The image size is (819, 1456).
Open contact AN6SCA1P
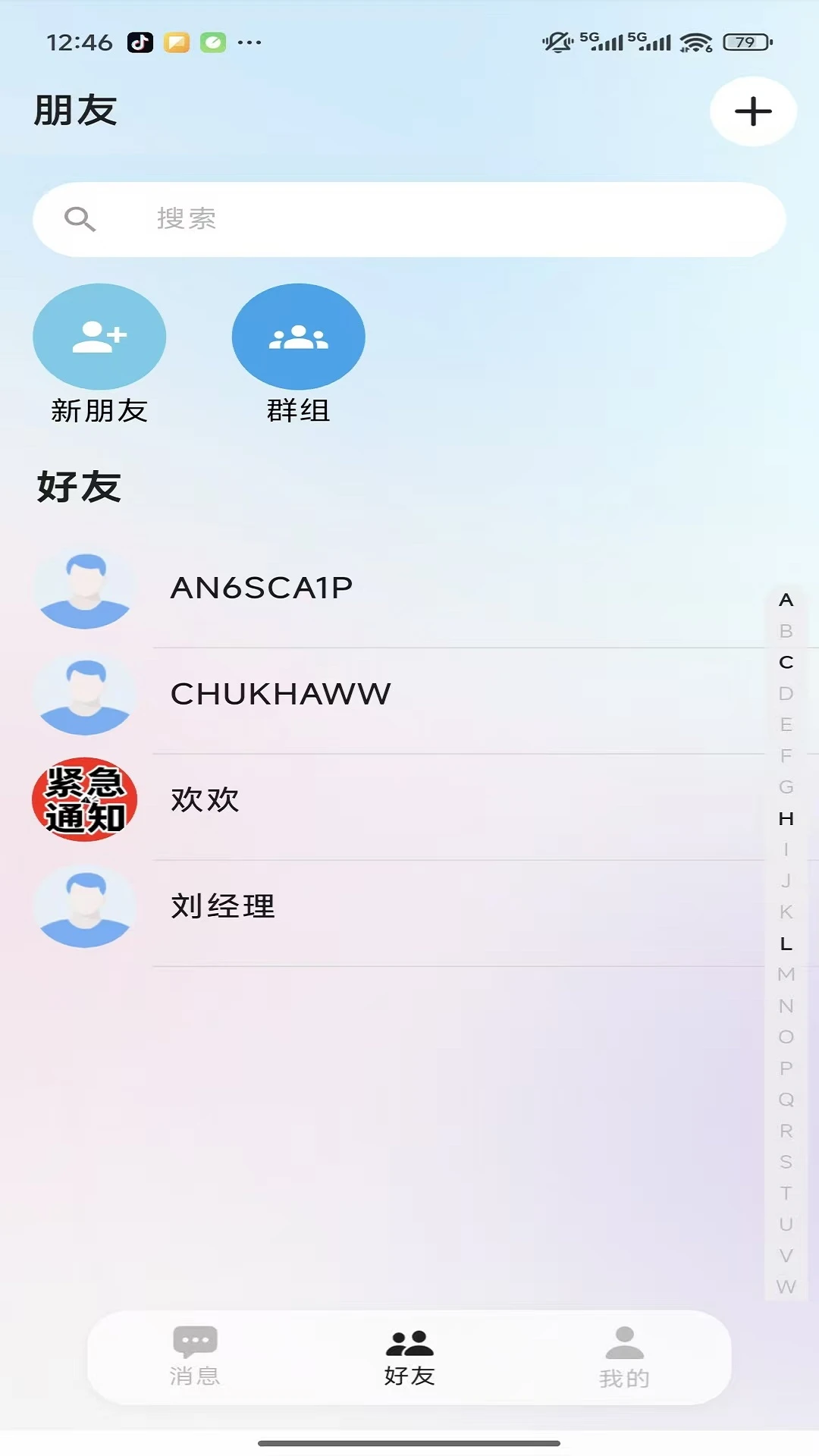click(x=262, y=588)
